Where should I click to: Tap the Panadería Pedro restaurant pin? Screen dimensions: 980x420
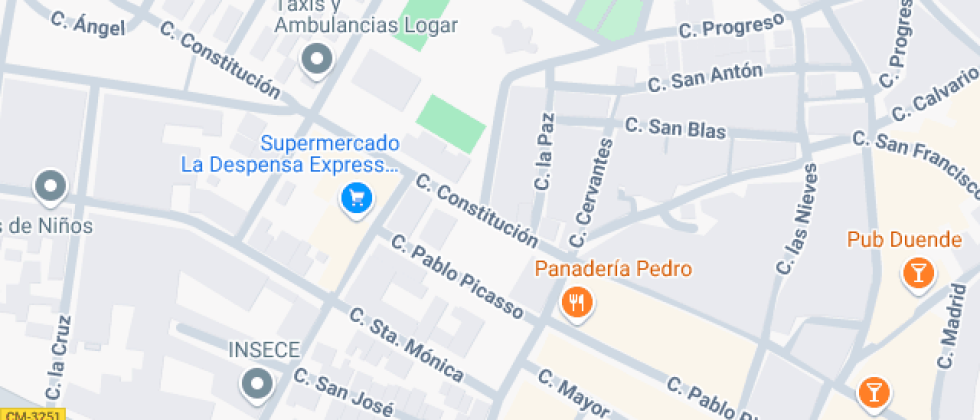pos(576,300)
